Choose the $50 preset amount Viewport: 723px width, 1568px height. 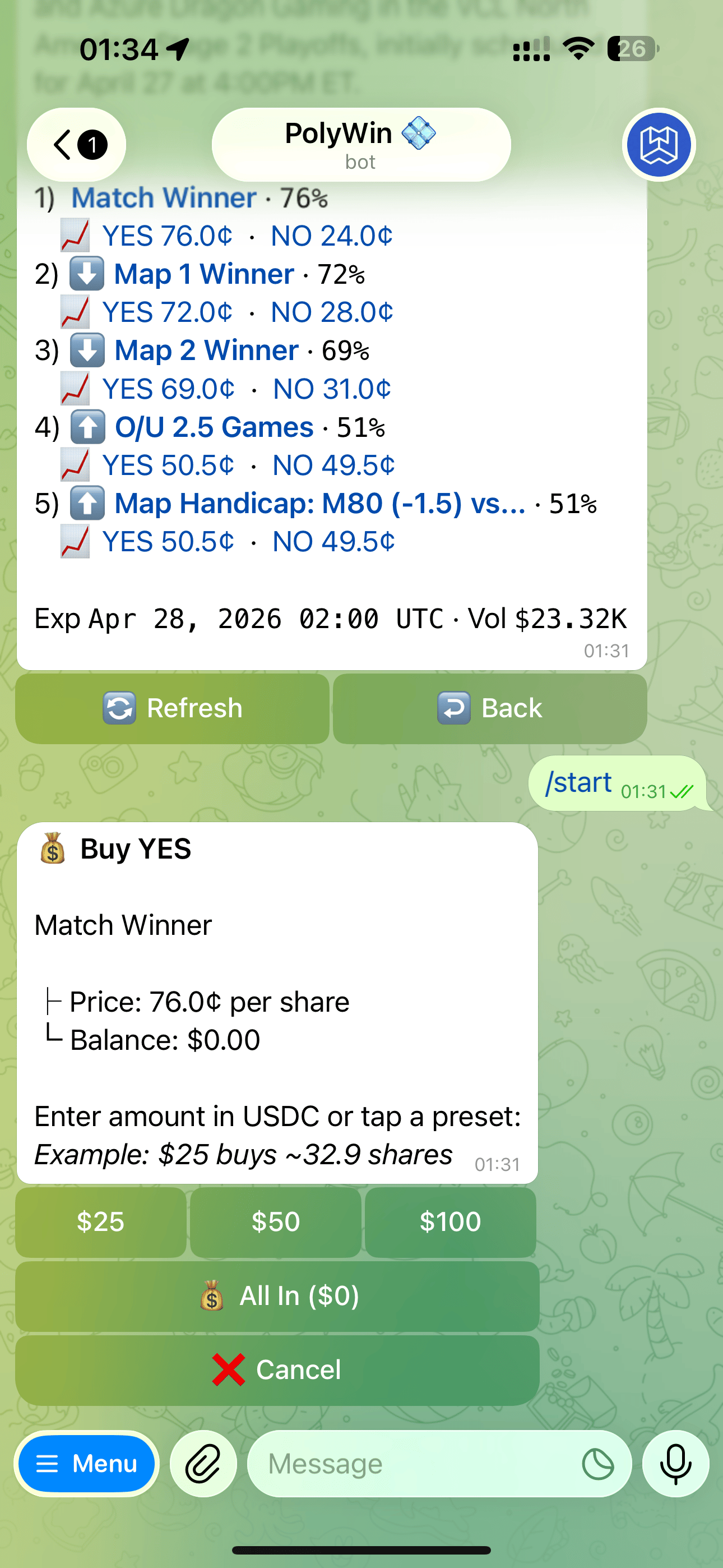276,1221
